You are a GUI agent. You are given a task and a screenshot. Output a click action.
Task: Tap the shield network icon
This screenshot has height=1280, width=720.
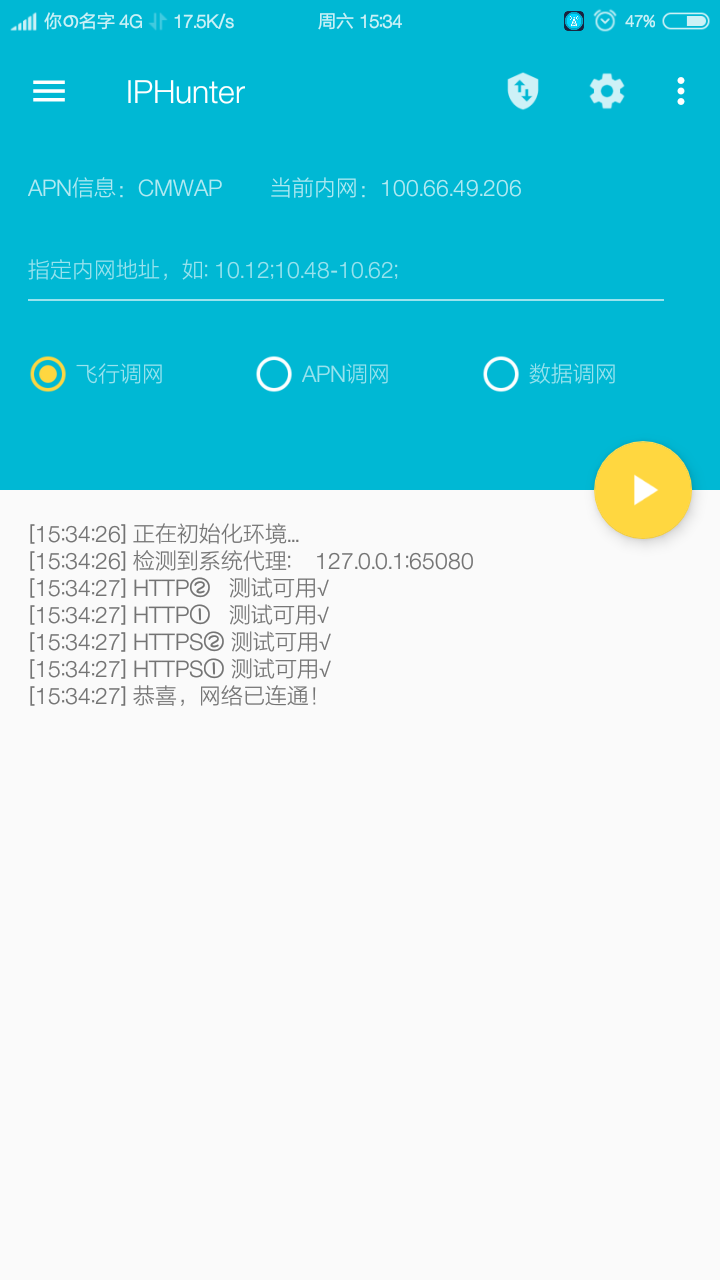pyautogui.click(x=522, y=92)
